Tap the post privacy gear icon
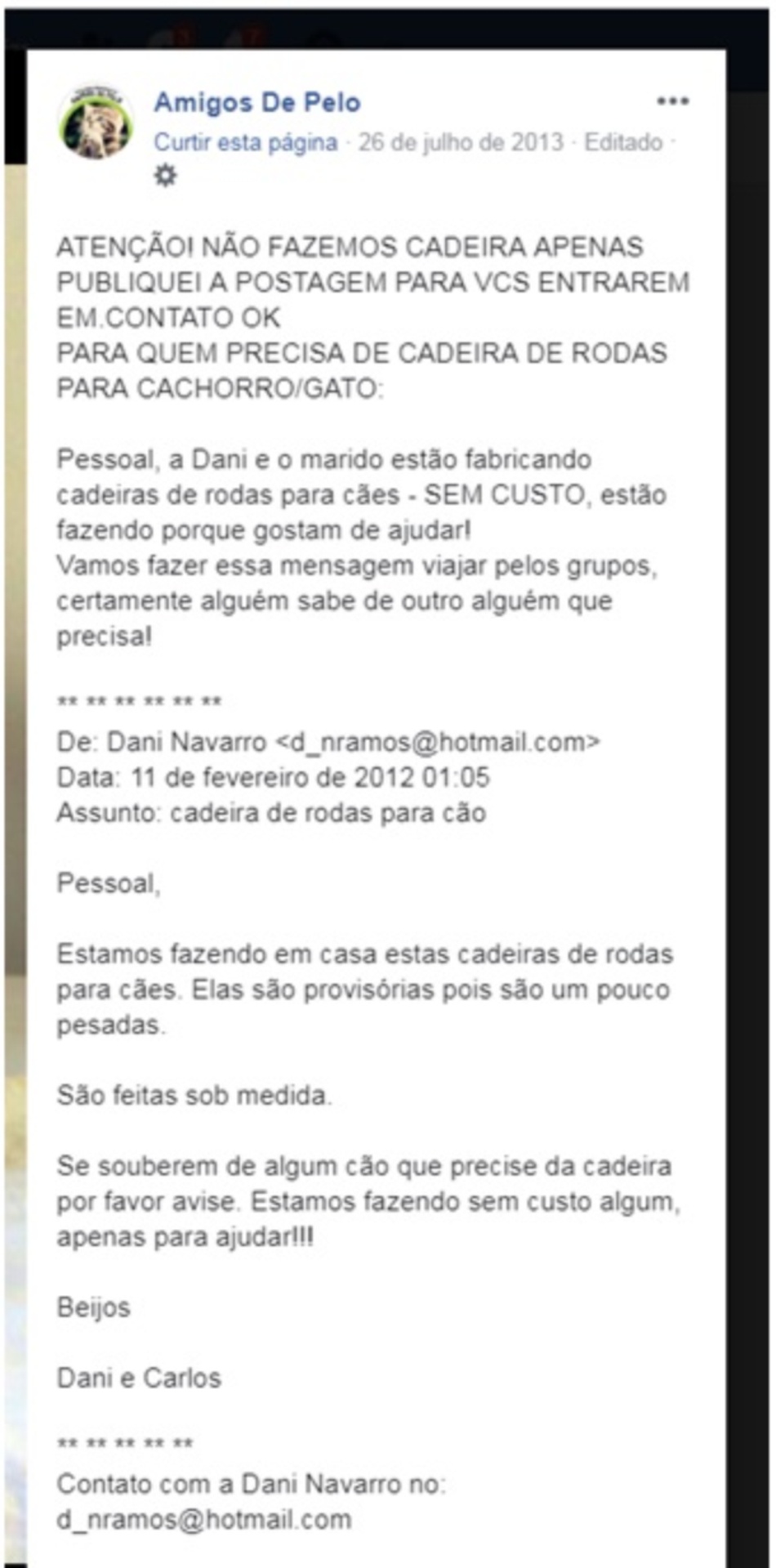The image size is (776, 1568). [x=166, y=176]
